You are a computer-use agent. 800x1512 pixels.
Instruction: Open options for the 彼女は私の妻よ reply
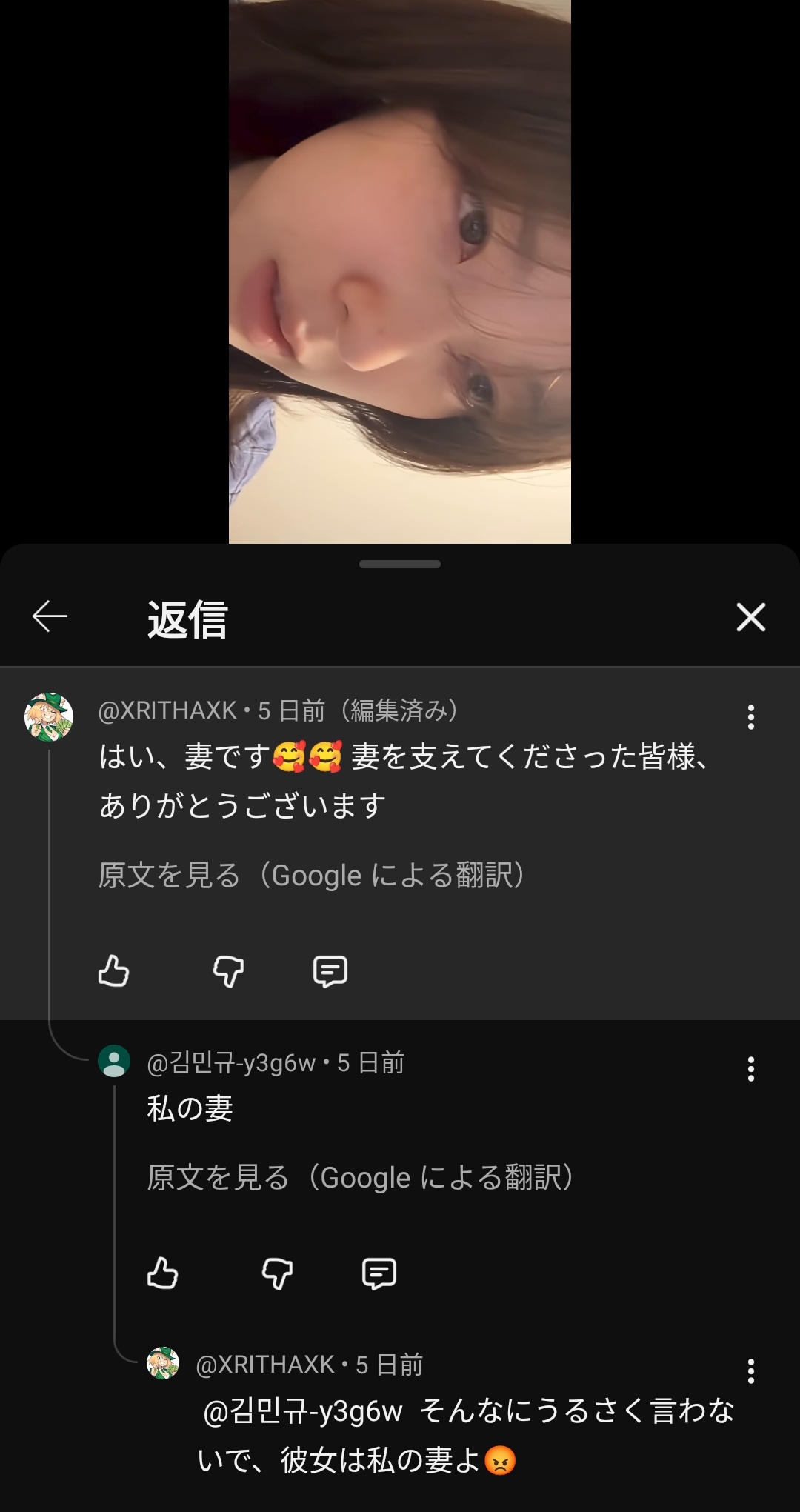click(x=750, y=1371)
